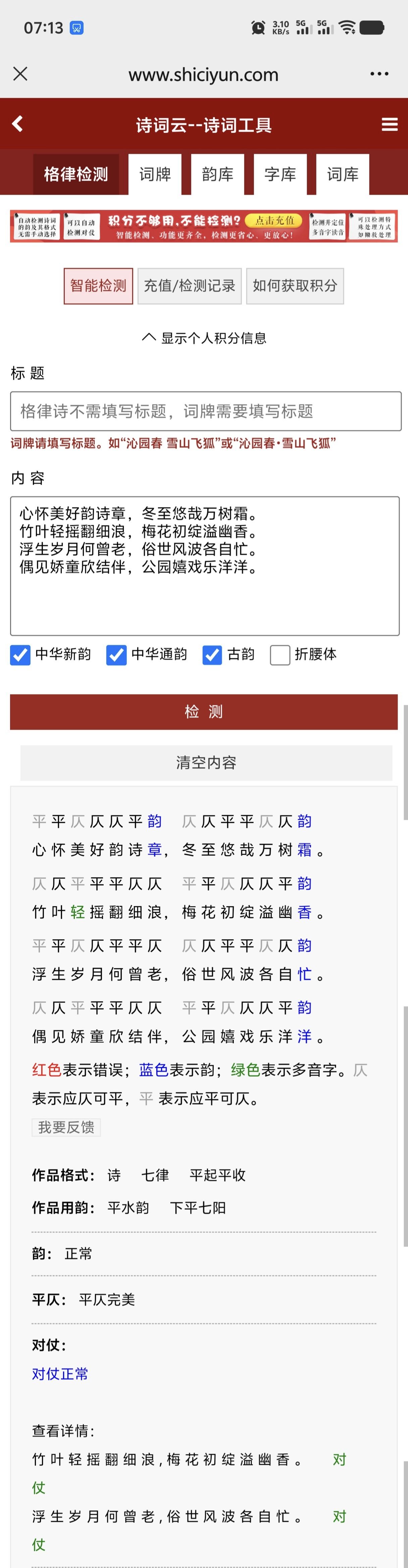Open the hamburger menu
The width and height of the screenshot is (408, 1568).
tap(389, 125)
